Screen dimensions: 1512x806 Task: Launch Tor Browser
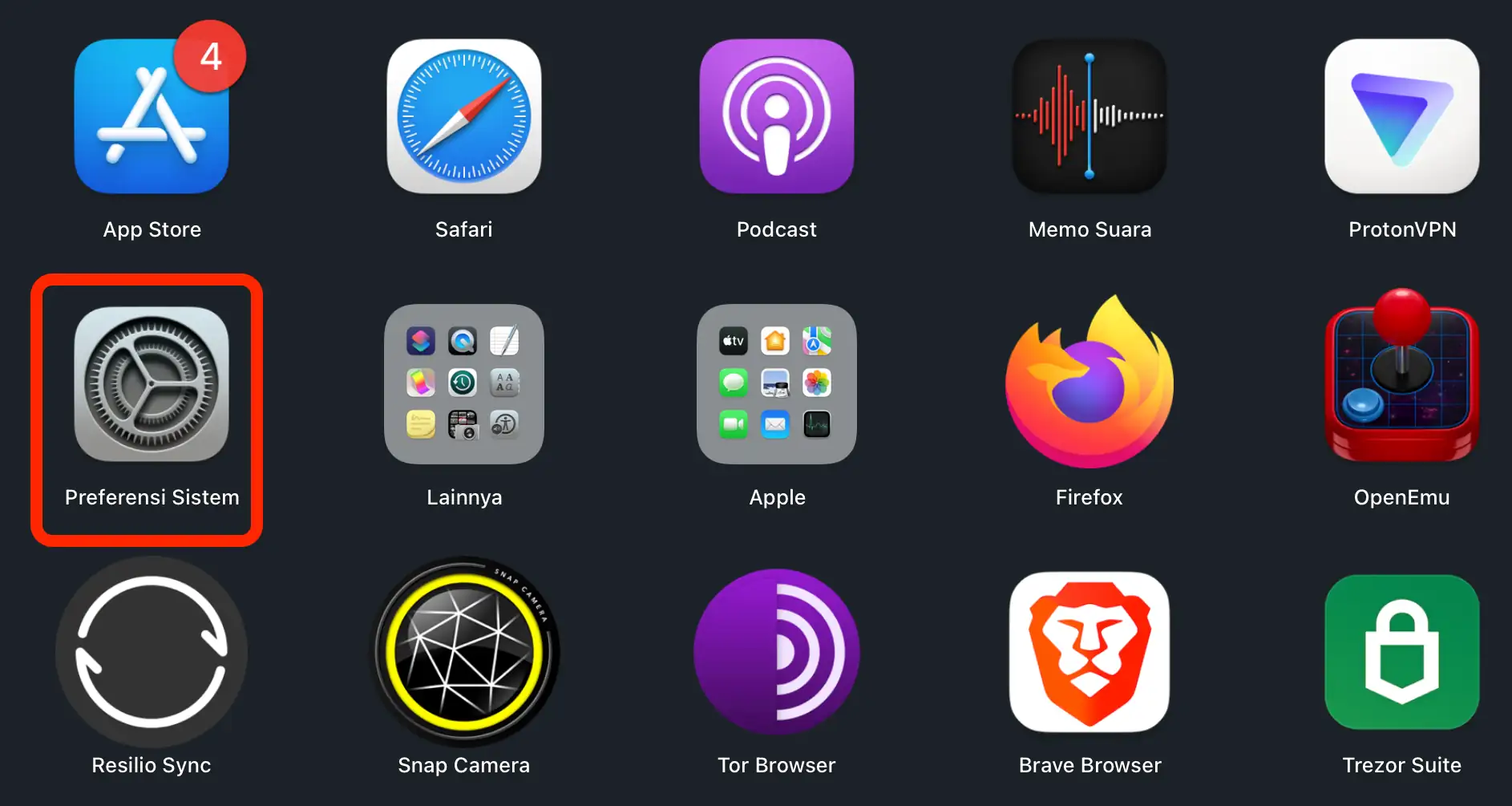(x=776, y=652)
